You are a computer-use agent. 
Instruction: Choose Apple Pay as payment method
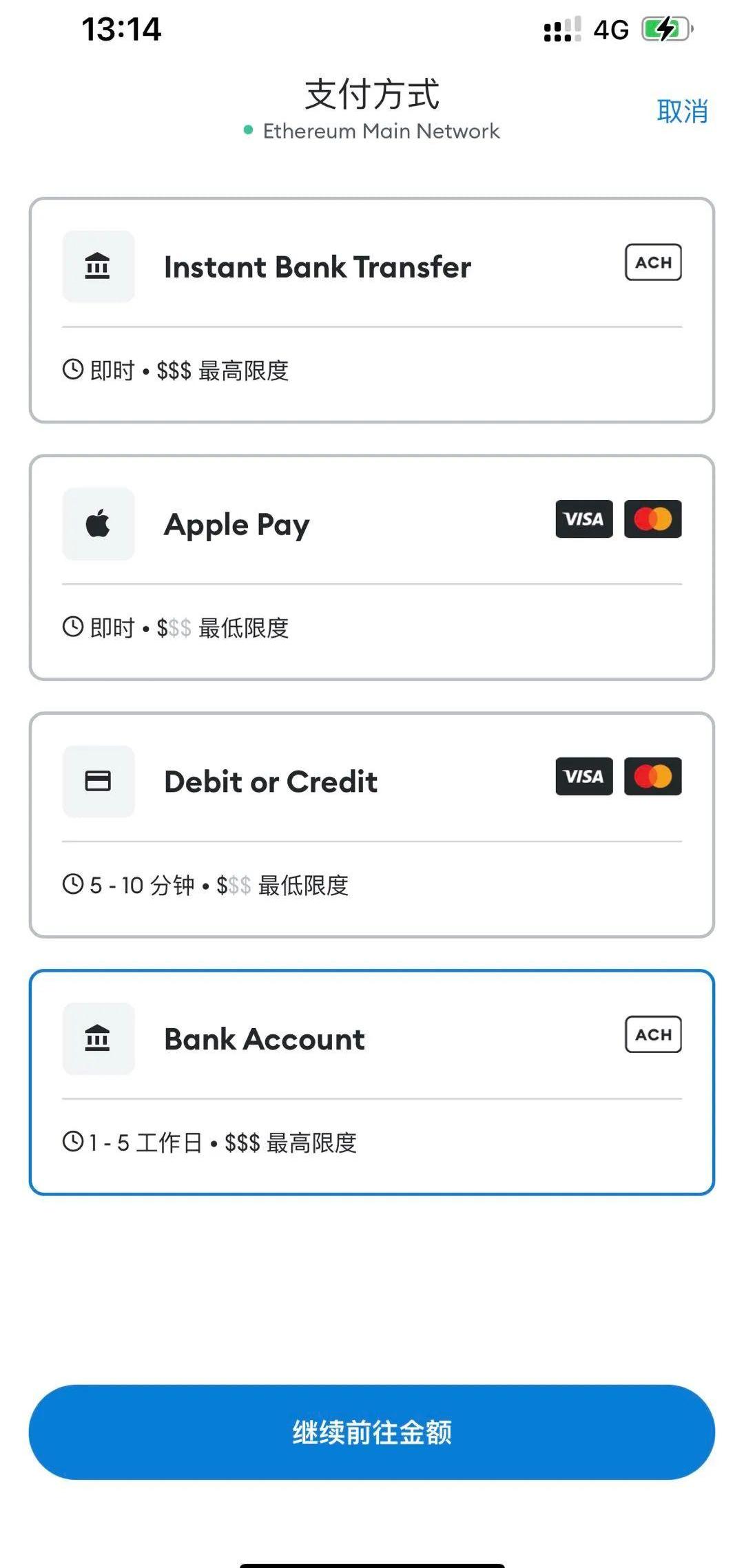pyautogui.click(x=371, y=567)
